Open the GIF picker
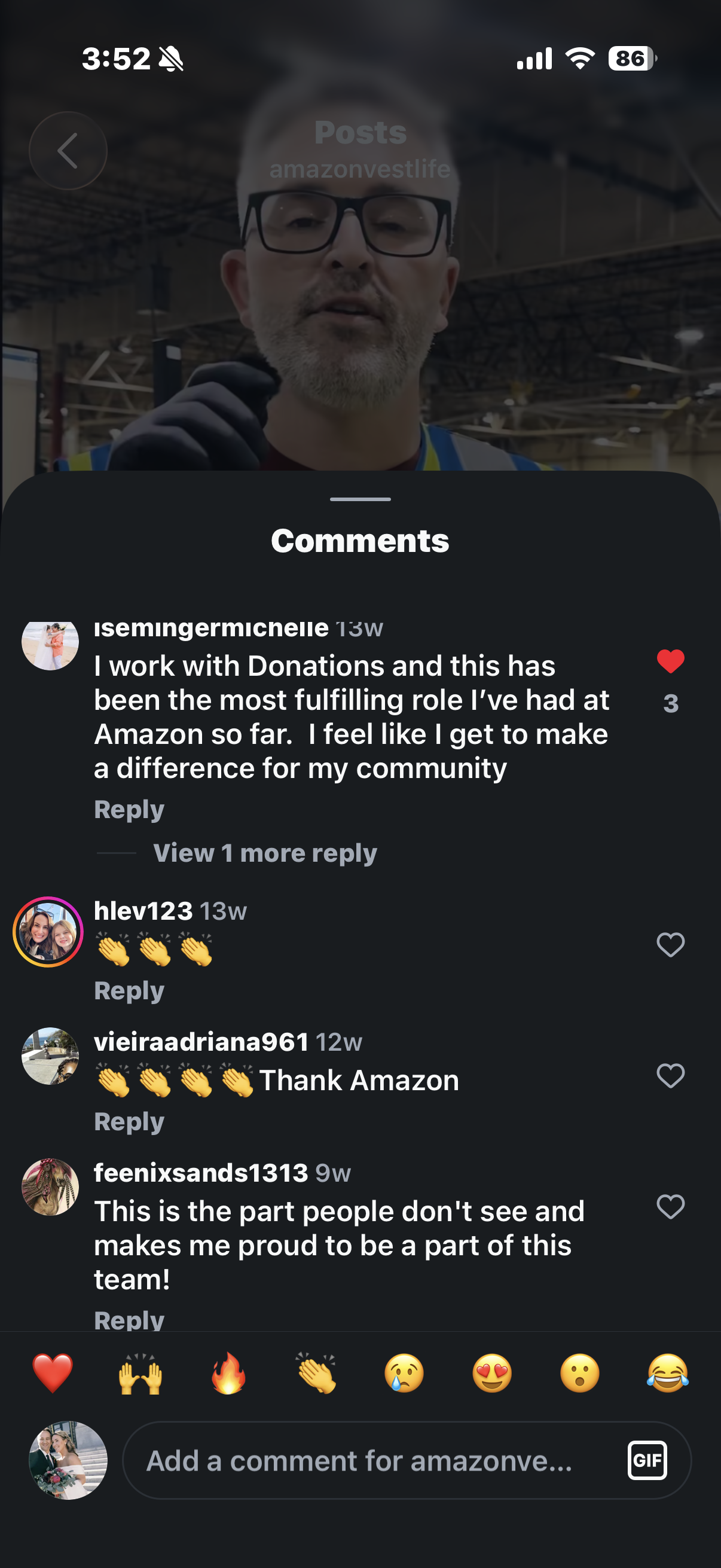This screenshot has width=721, height=1568. 647,1460
